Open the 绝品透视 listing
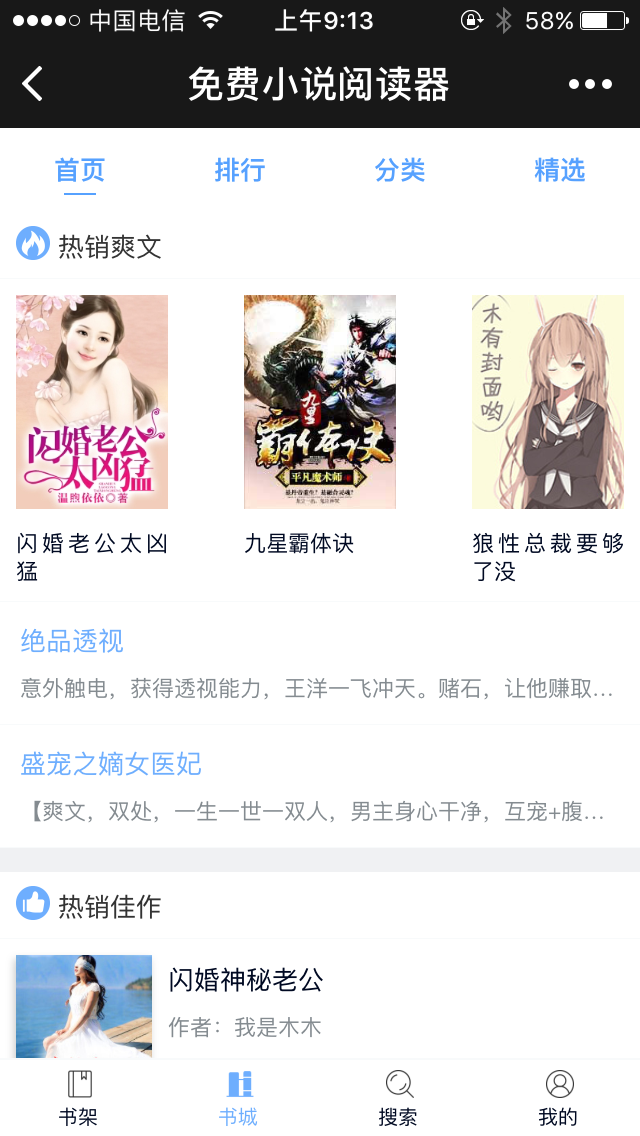The image size is (640, 1136). coord(72,641)
